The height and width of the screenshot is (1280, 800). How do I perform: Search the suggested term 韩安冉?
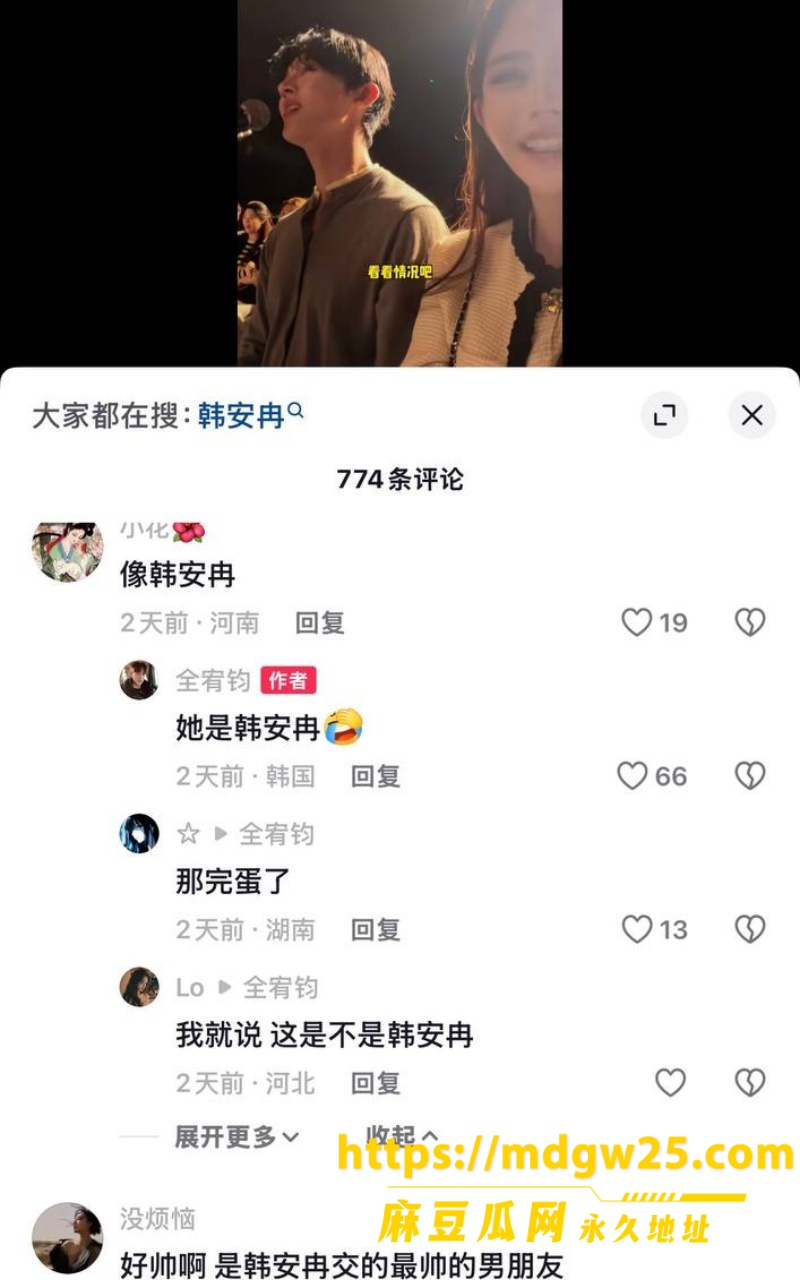click(x=250, y=415)
